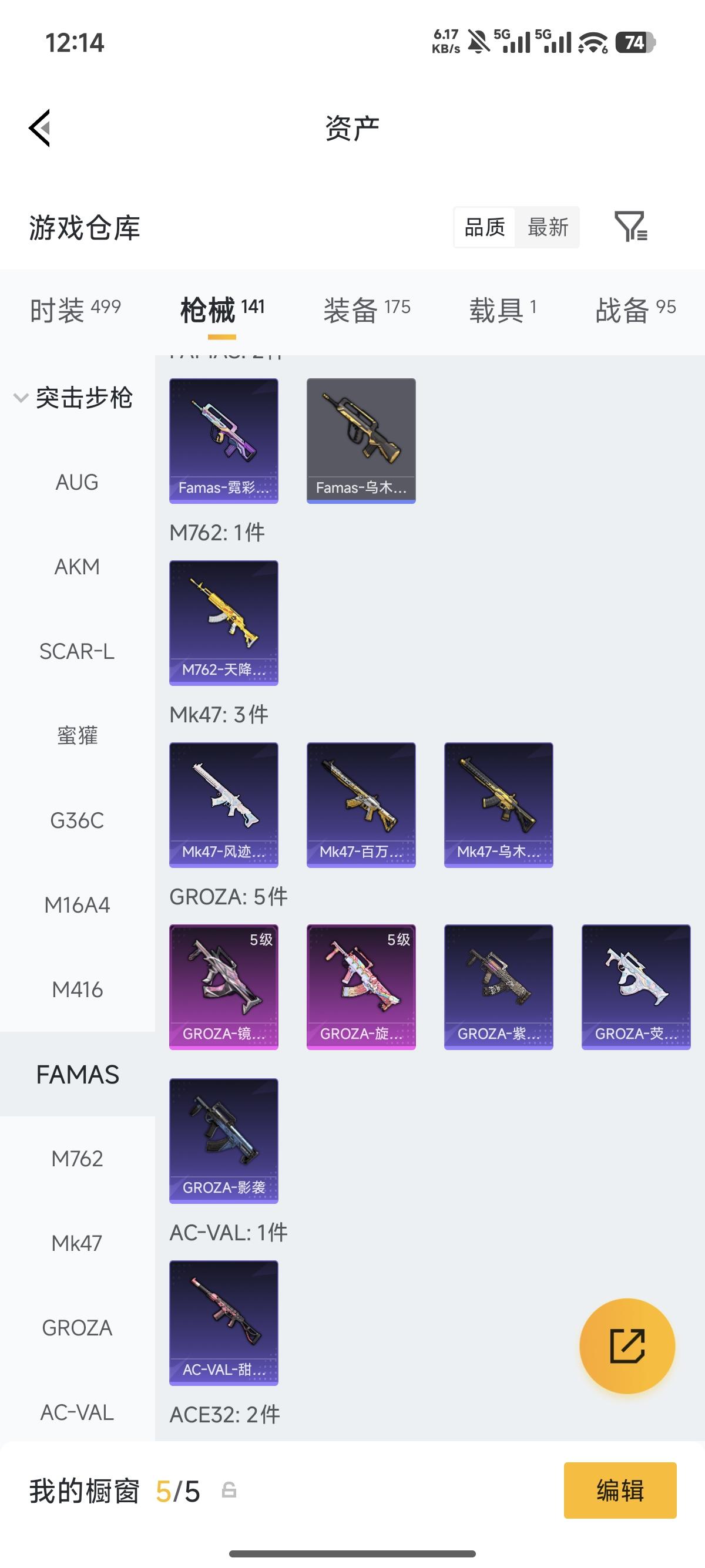
Task: Select M416 in the weapon list
Action: tap(78, 990)
